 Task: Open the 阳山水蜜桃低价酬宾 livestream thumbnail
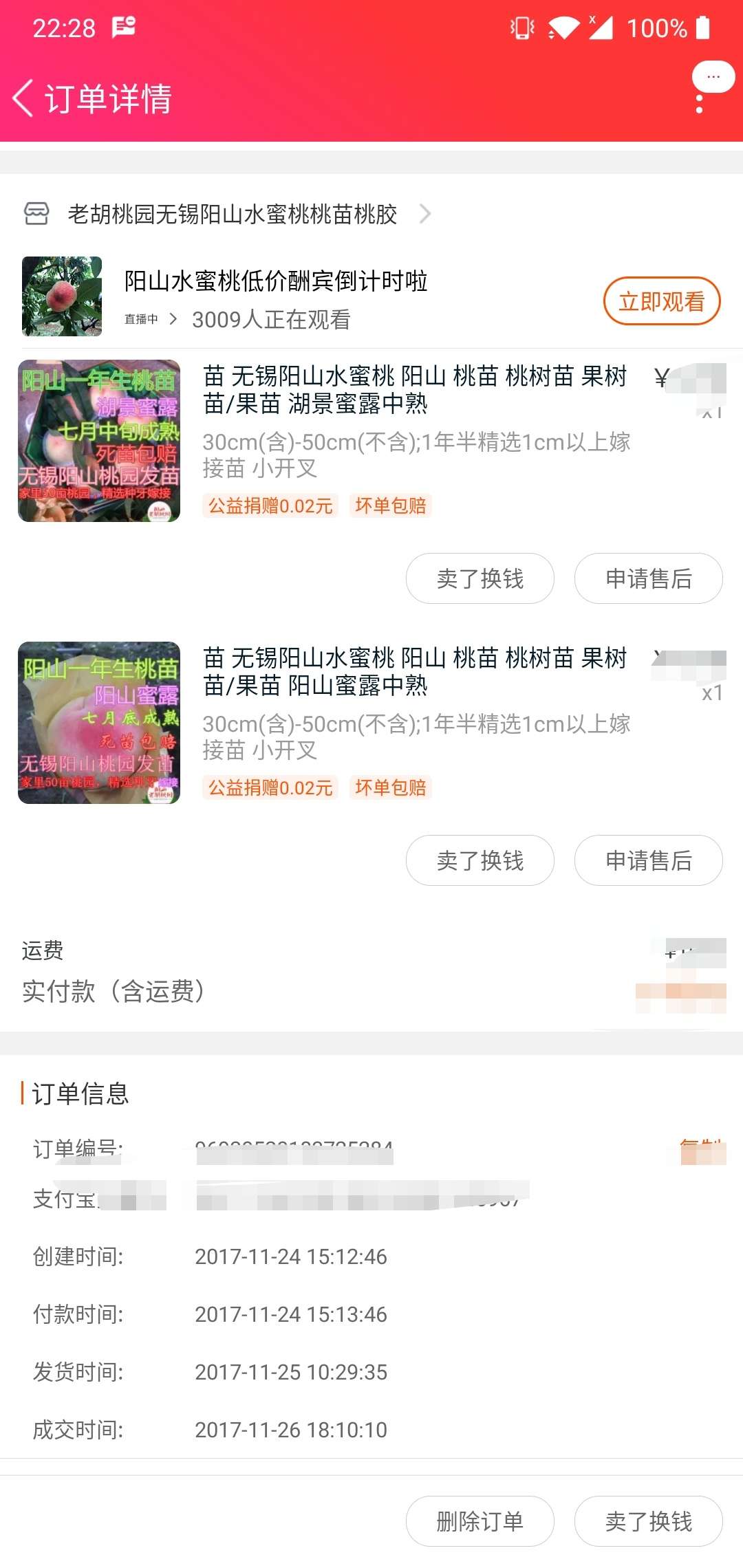click(62, 296)
